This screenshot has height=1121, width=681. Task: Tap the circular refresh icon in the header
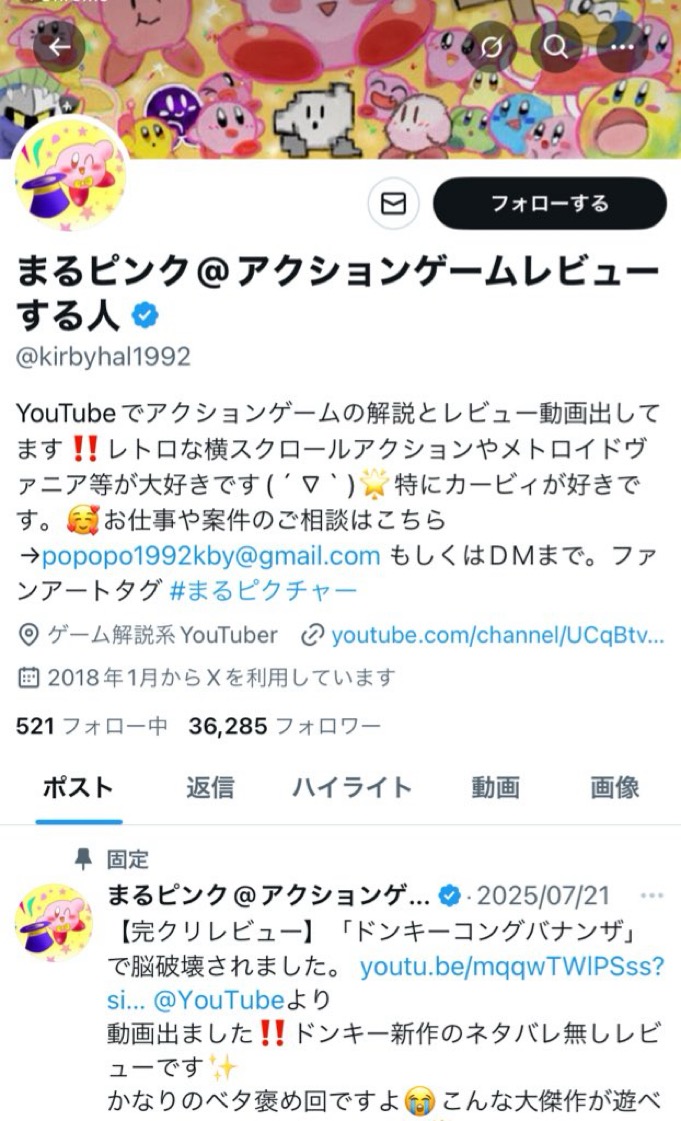point(491,47)
